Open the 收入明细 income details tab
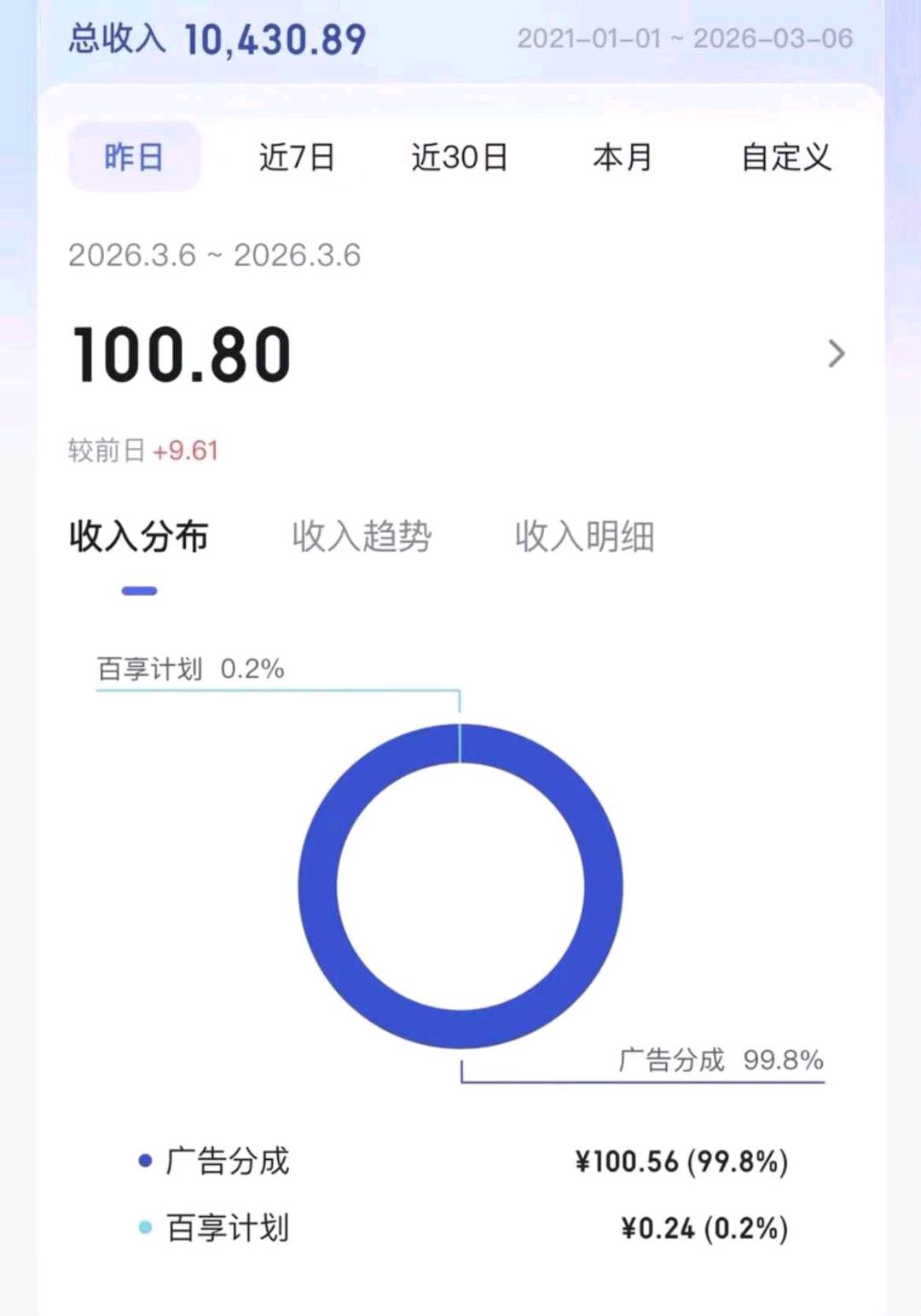This screenshot has width=921, height=1316. pyautogui.click(x=585, y=536)
